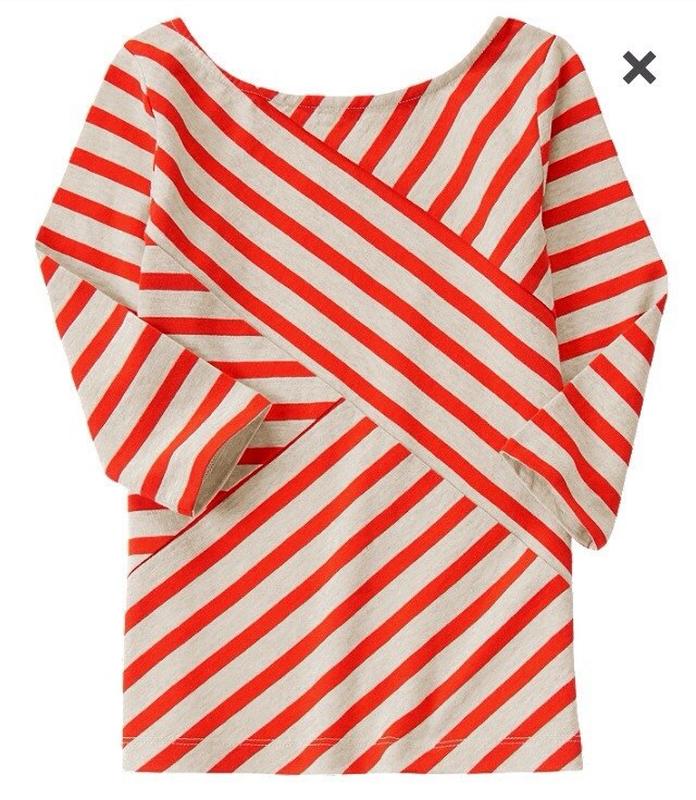Close the full-screen product image
The width and height of the screenshot is (696, 800).
[639, 67]
